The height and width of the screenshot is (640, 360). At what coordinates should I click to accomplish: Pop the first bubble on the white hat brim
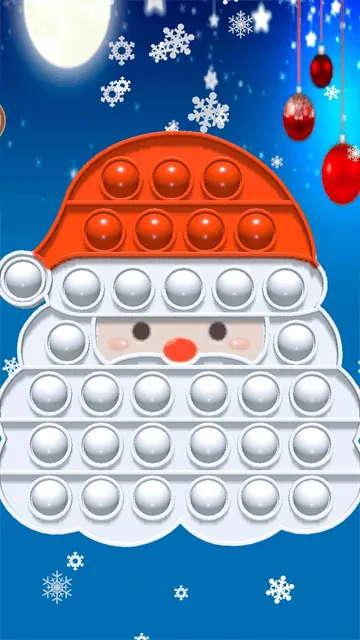point(82,288)
